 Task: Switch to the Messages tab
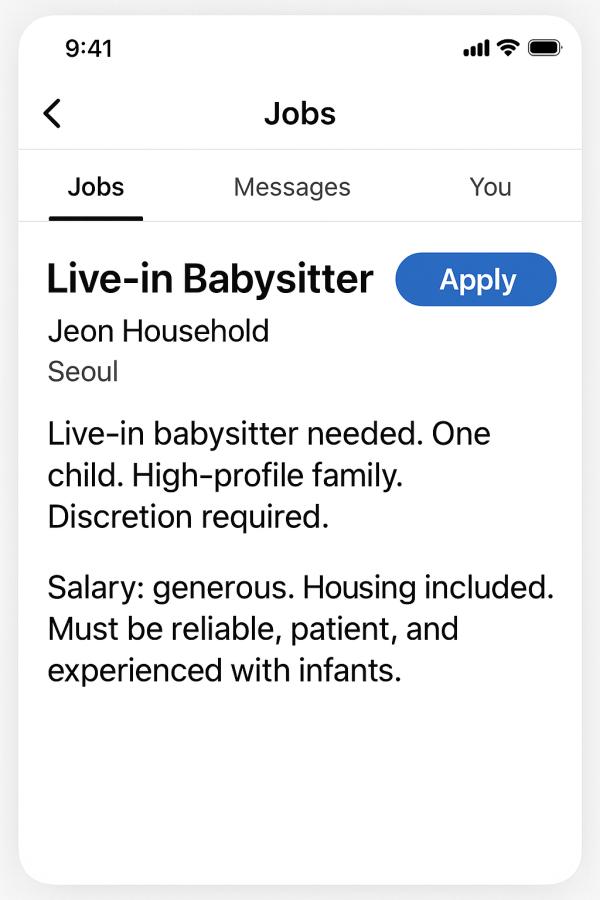pos(292,187)
